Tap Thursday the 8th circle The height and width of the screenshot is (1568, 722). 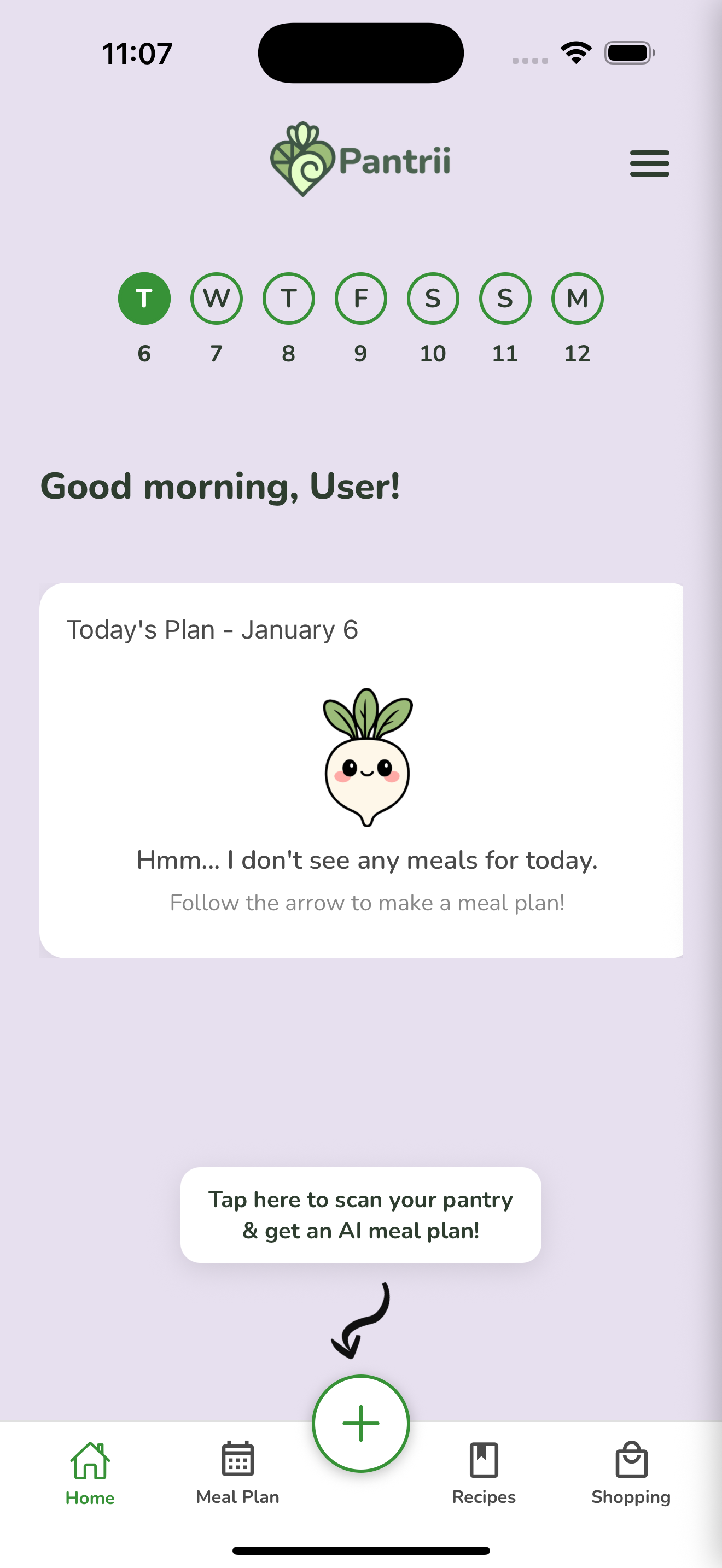coord(288,299)
